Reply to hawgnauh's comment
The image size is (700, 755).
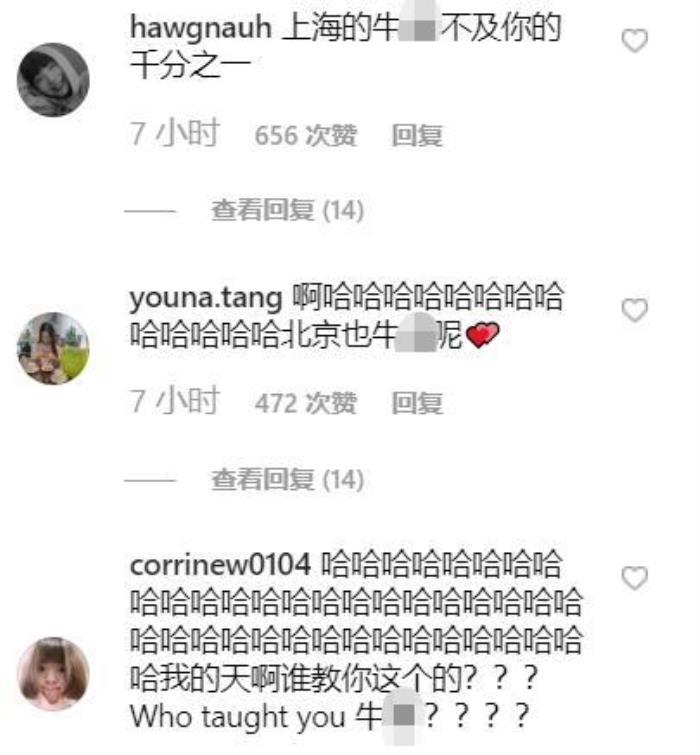click(x=417, y=136)
